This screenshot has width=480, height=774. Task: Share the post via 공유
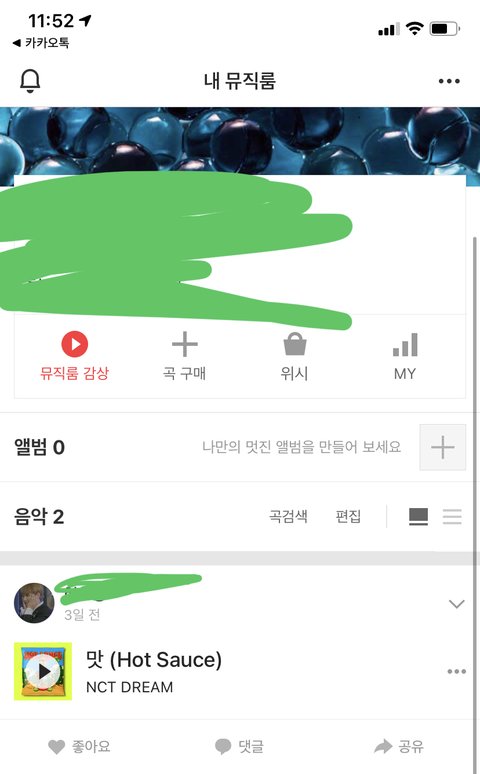[399, 746]
